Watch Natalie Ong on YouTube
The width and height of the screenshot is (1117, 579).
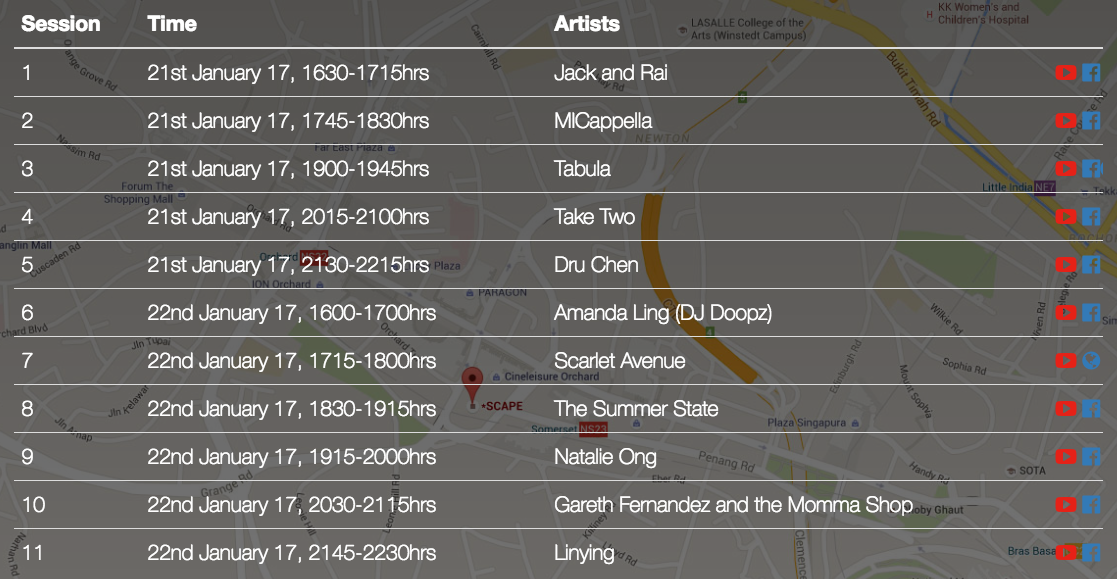(x=1066, y=457)
